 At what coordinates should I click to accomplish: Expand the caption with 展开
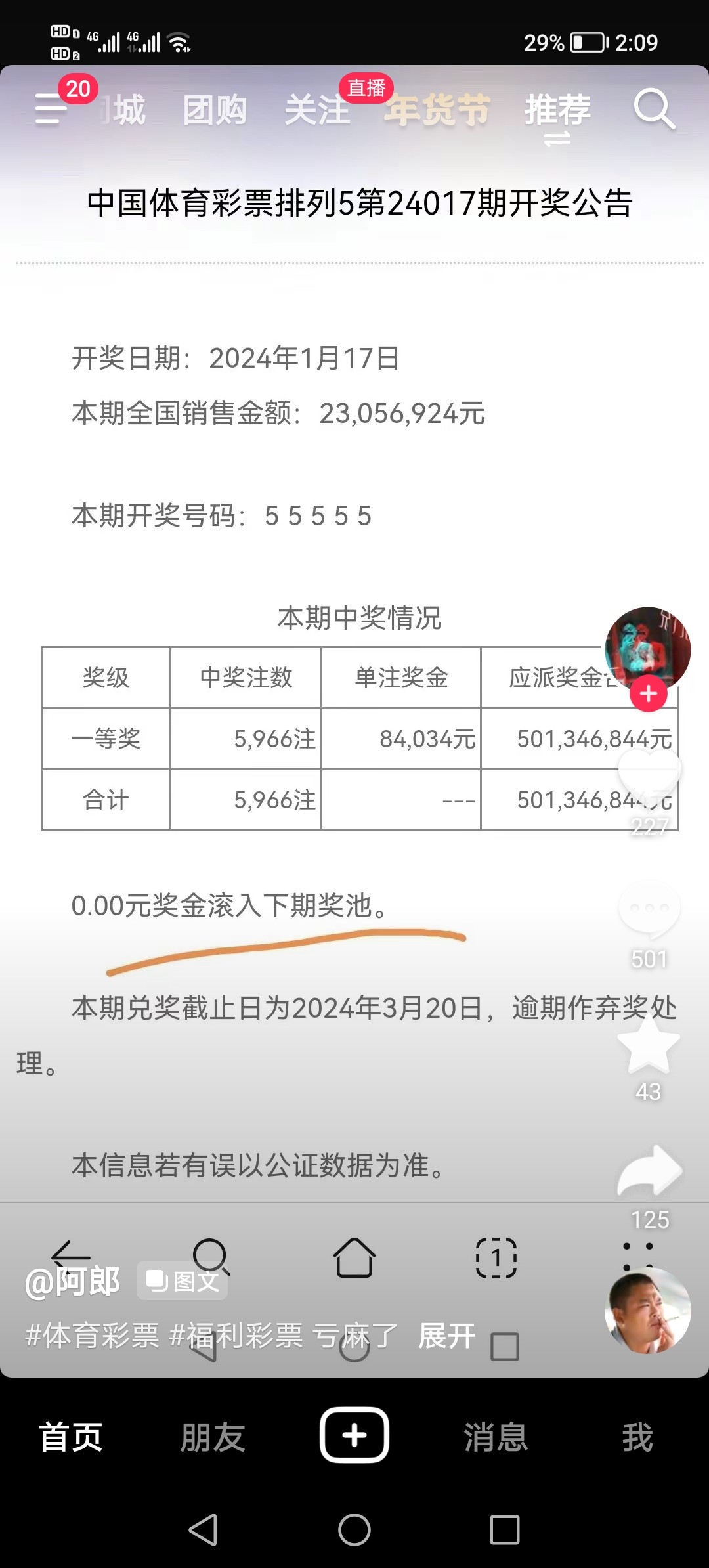(x=446, y=1336)
